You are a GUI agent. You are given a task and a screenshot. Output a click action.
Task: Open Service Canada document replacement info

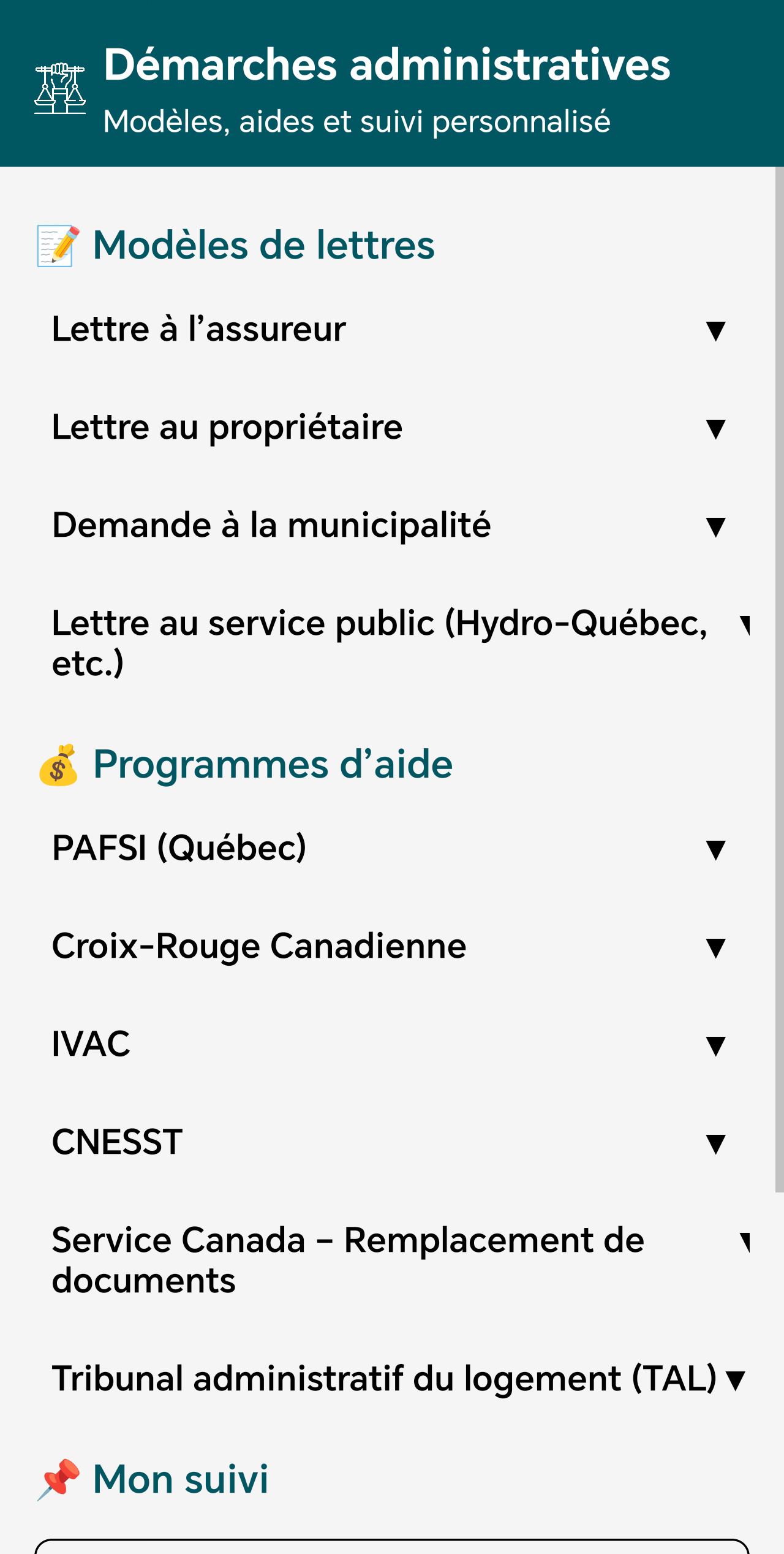(x=392, y=1260)
